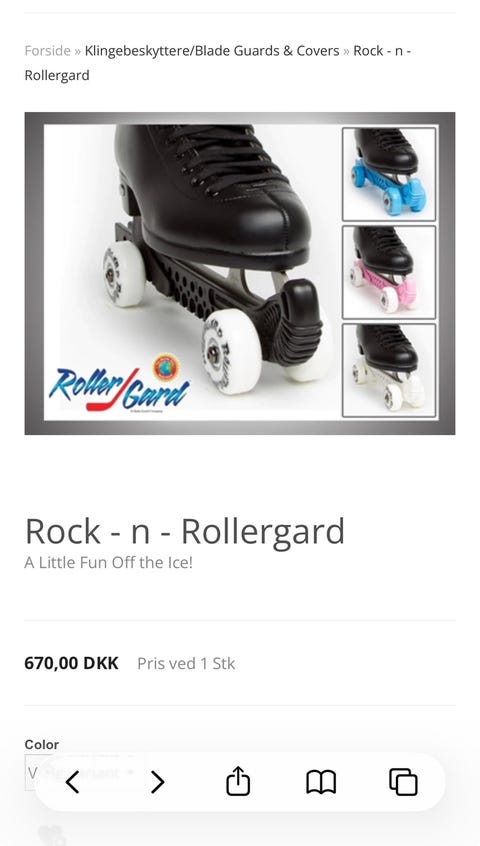Share this product page
This screenshot has height=846, width=480.
(238, 781)
